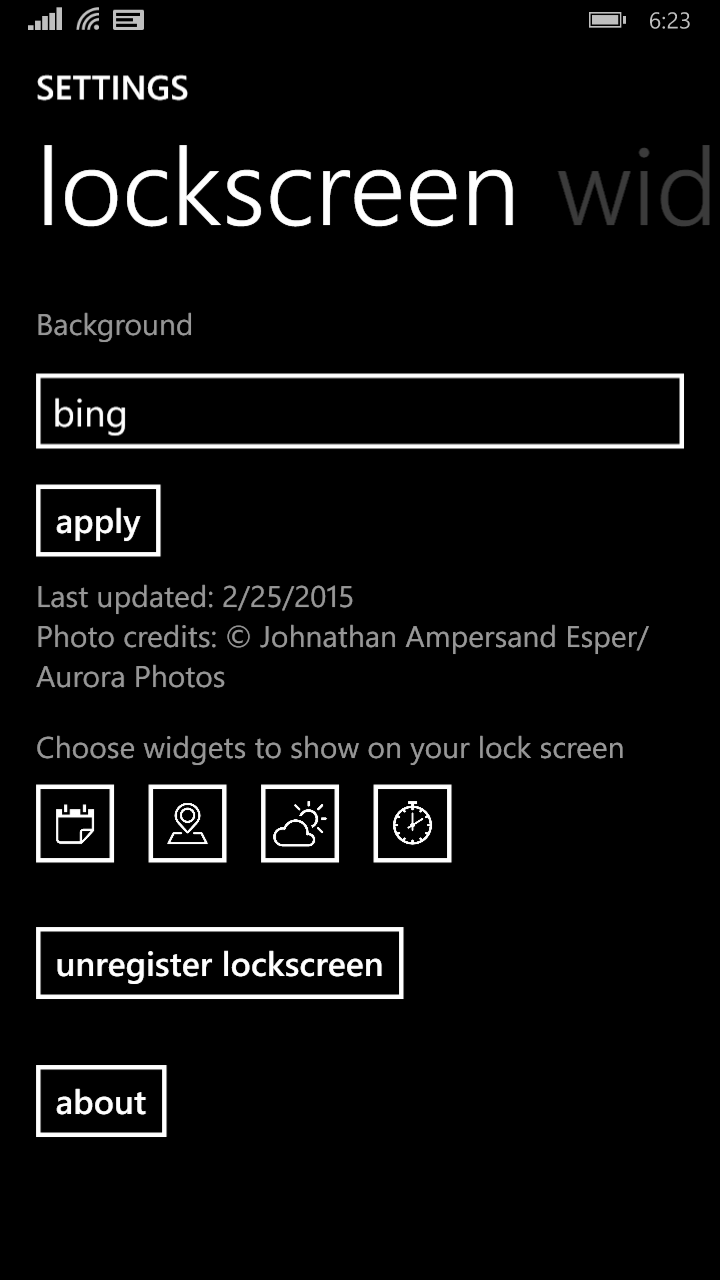Select the weather widget icon
720x1280 pixels.
[x=300, y=823]
